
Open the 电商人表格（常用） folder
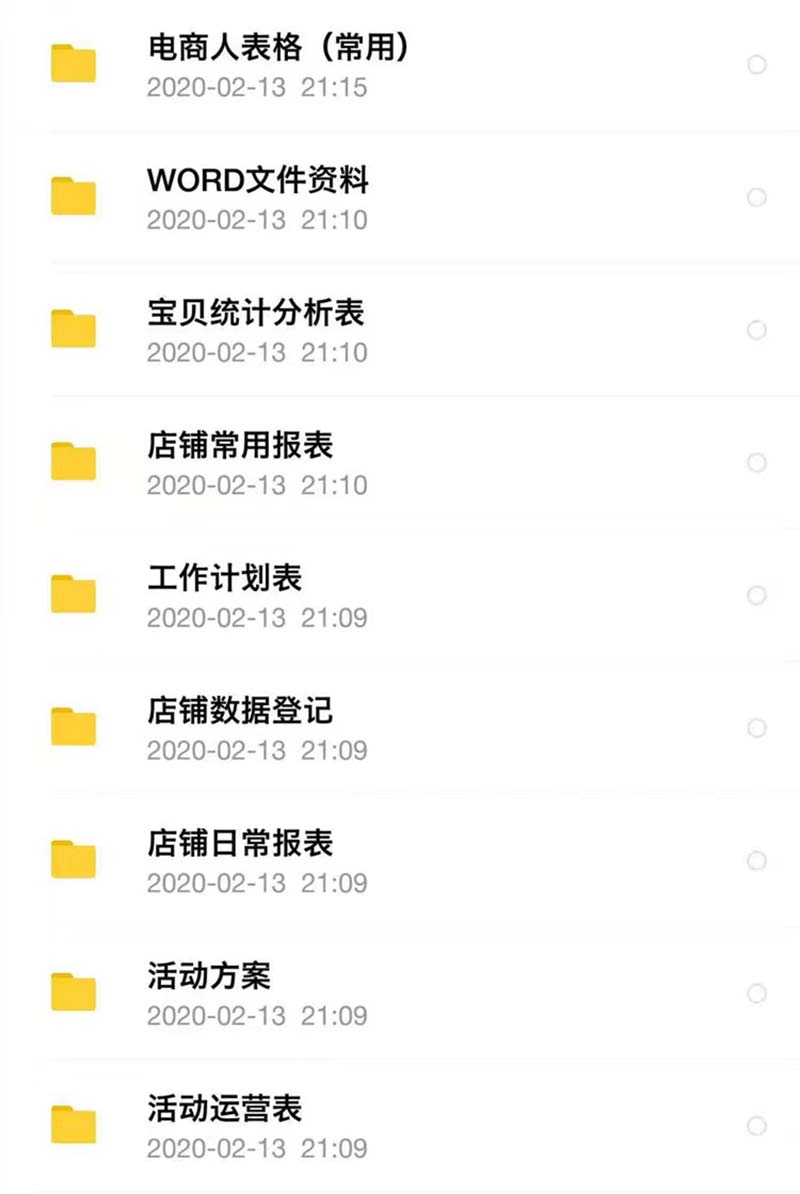(x=278, y=48)
